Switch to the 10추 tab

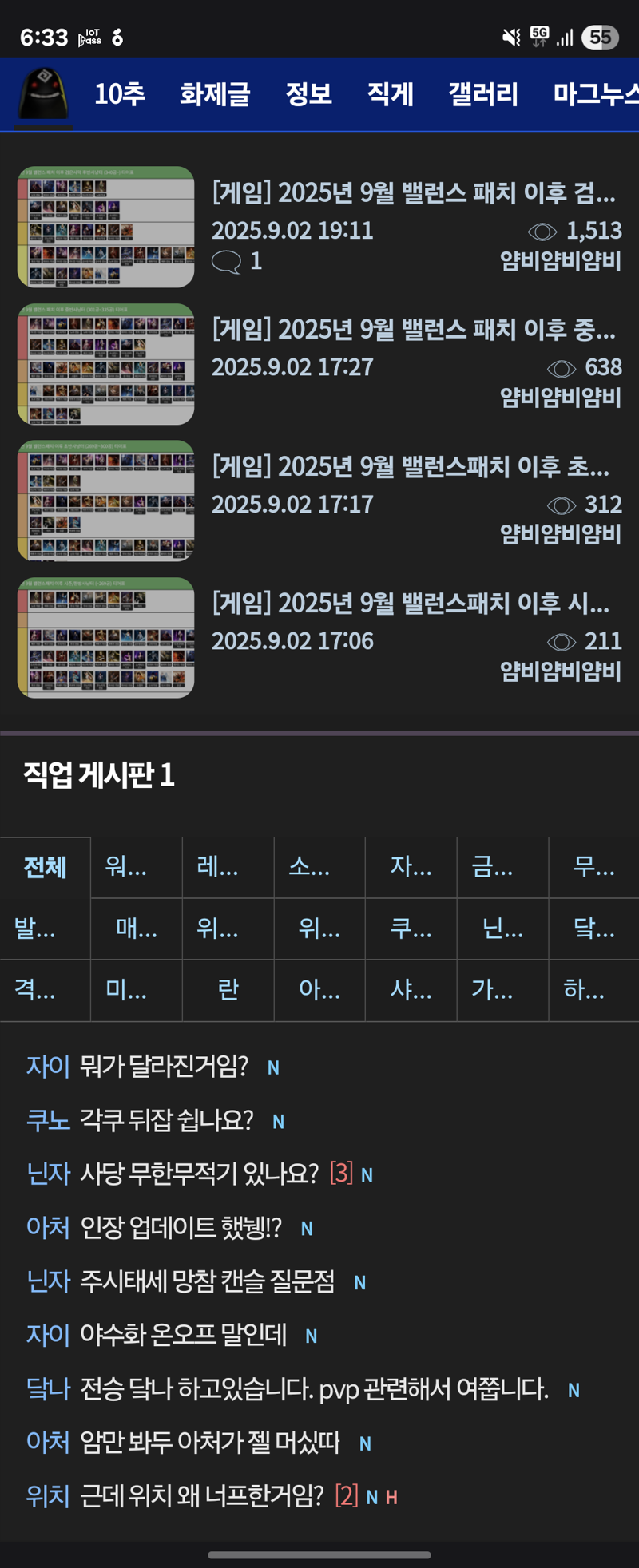(120, 95)
